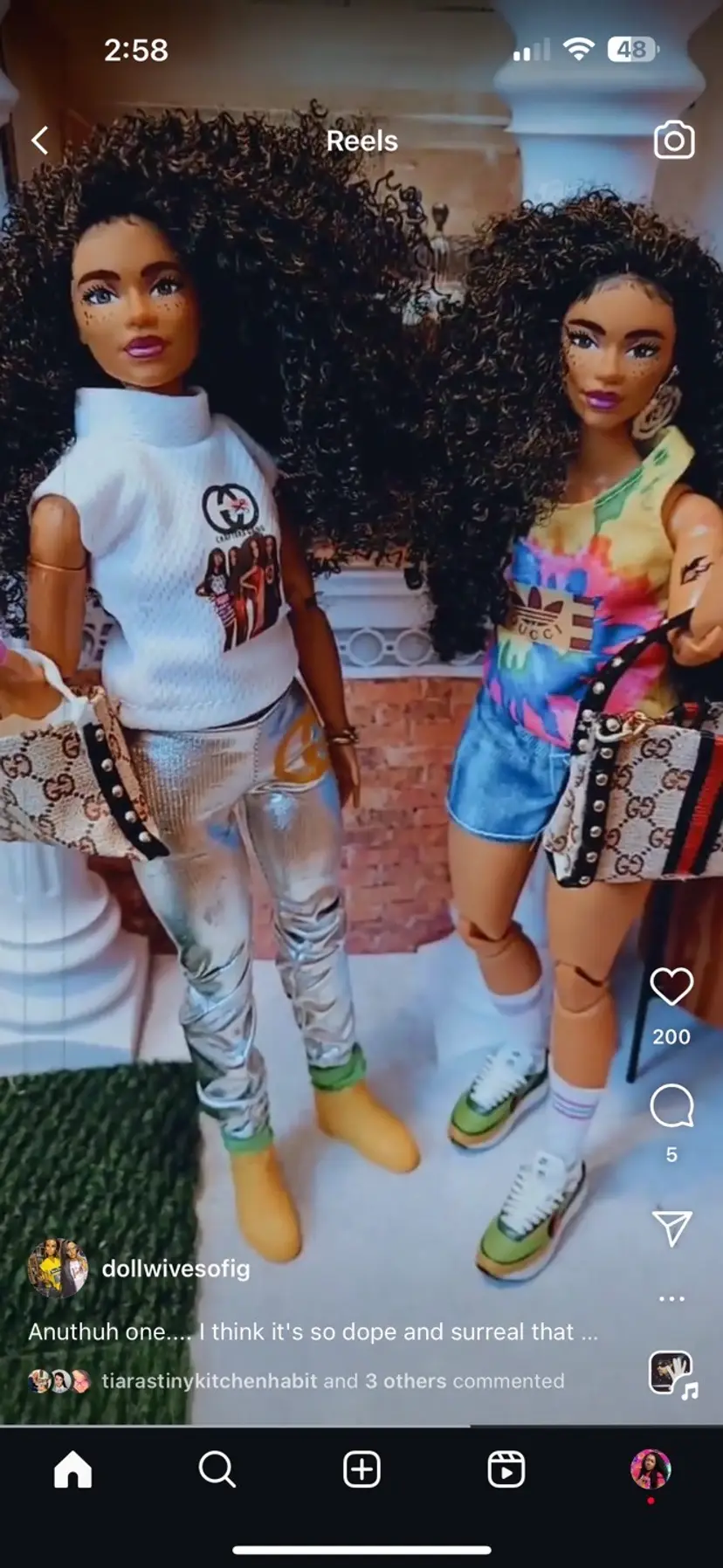Go back from Reels
Screen dimensions: 723x1568
point(40,141)
